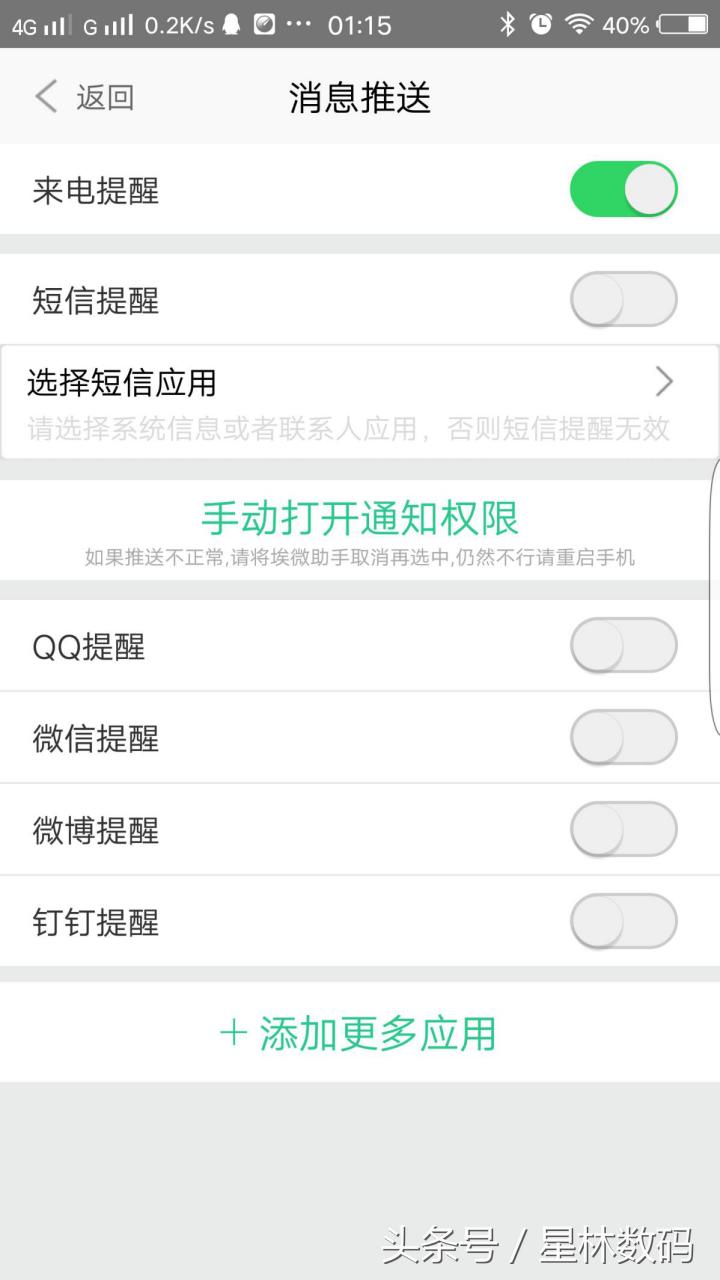This screenshot has height=1280, width=720.
Task: Turn on 微博提醒 (Weibo reminder) switch
Action: (623, 829)
